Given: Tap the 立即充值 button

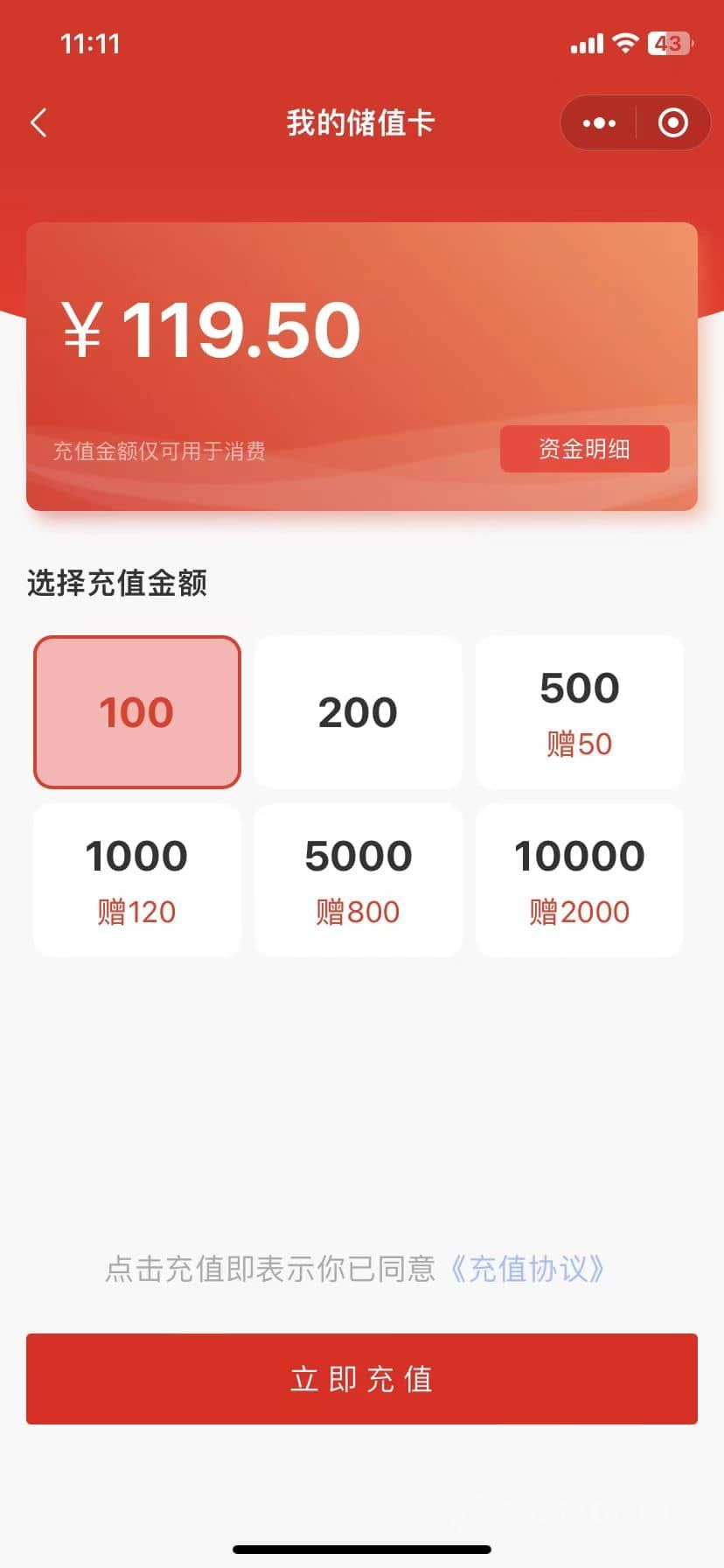Looking at the screenshot, I should point(361,1378).
